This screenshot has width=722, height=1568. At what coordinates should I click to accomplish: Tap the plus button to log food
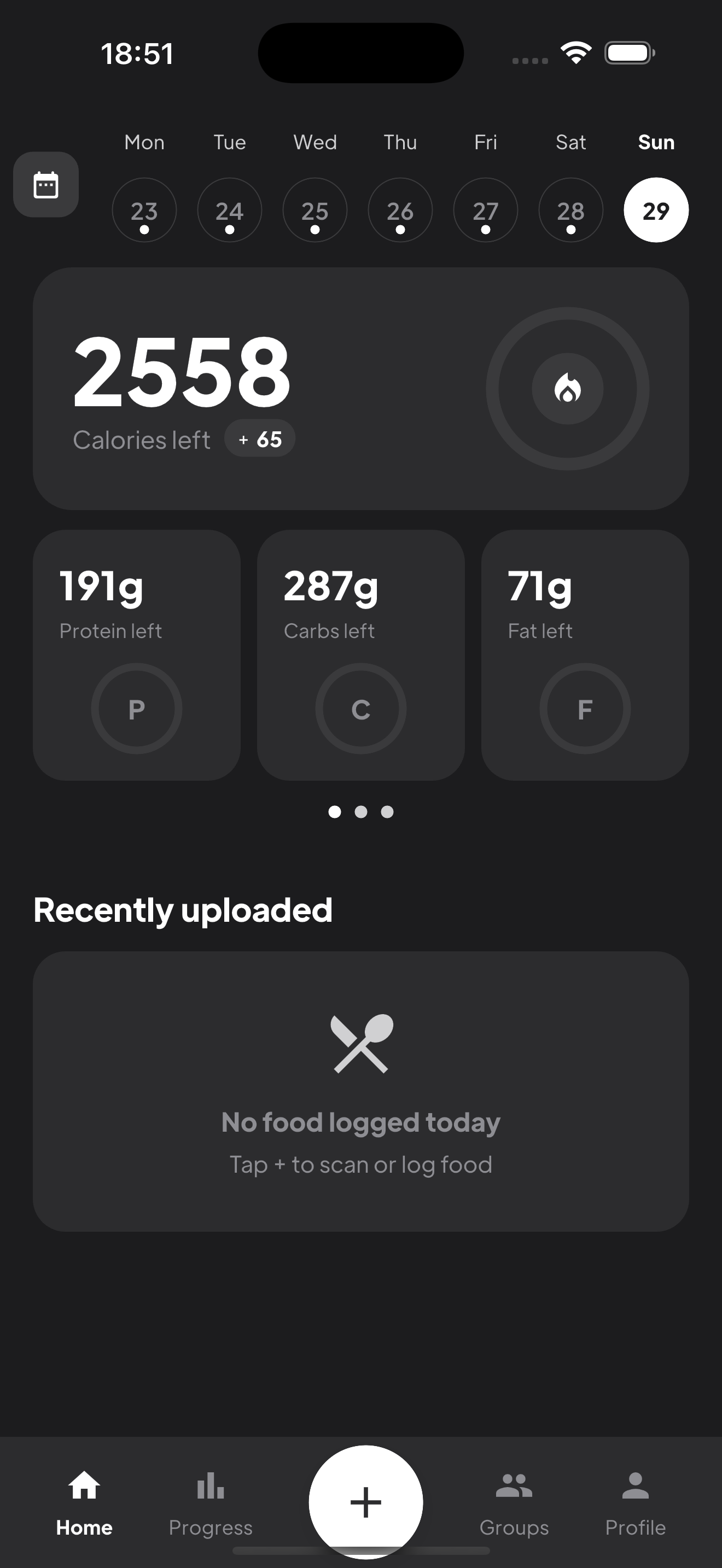[365, 1501]
